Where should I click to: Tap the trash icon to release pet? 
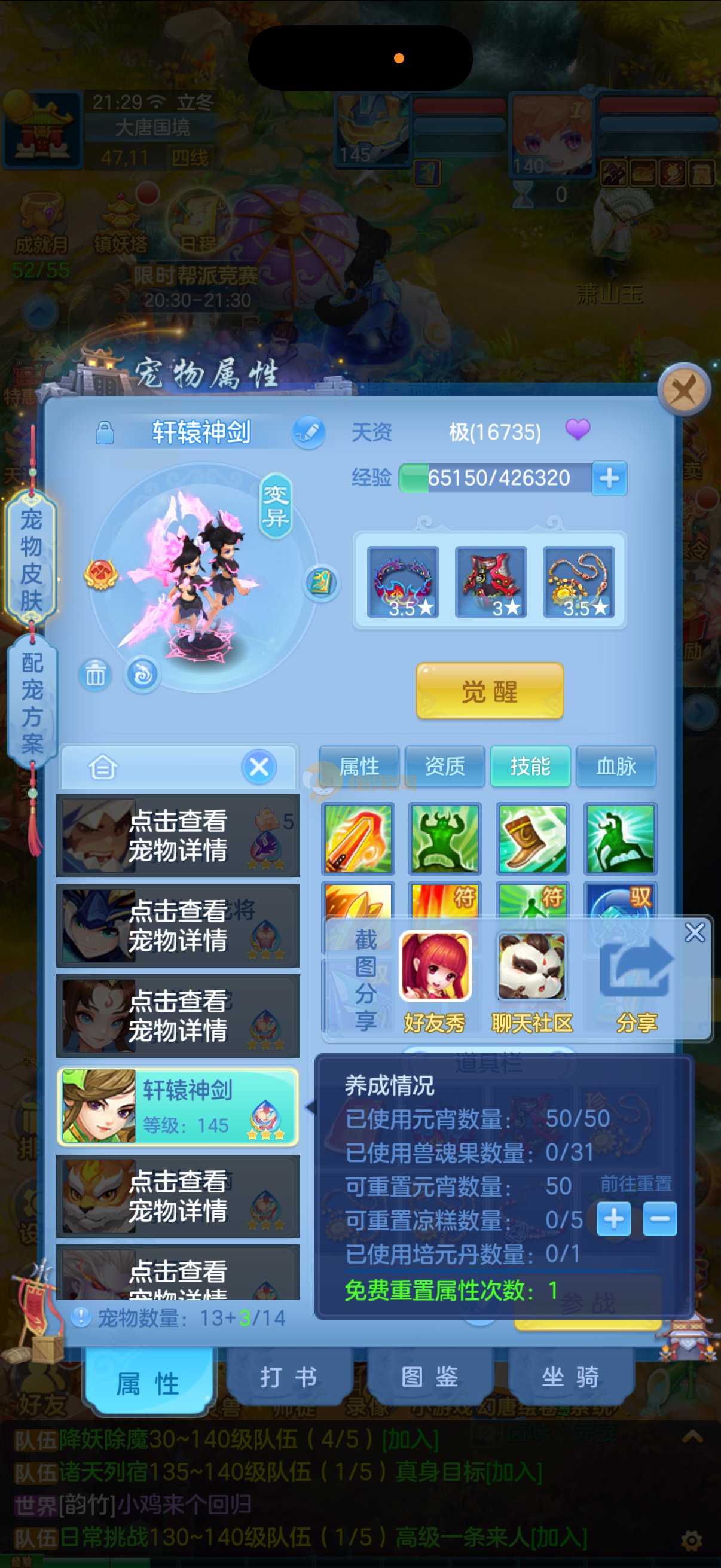(x=95, y=675)
